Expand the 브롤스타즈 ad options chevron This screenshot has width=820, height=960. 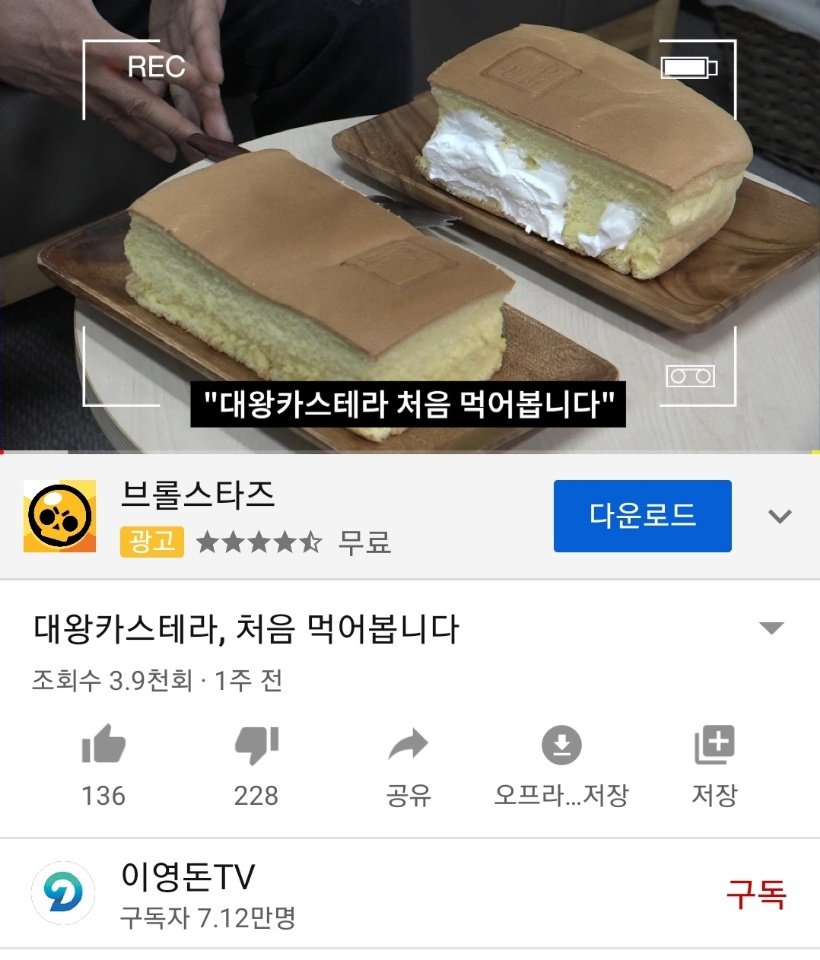[x=779, y=516]
